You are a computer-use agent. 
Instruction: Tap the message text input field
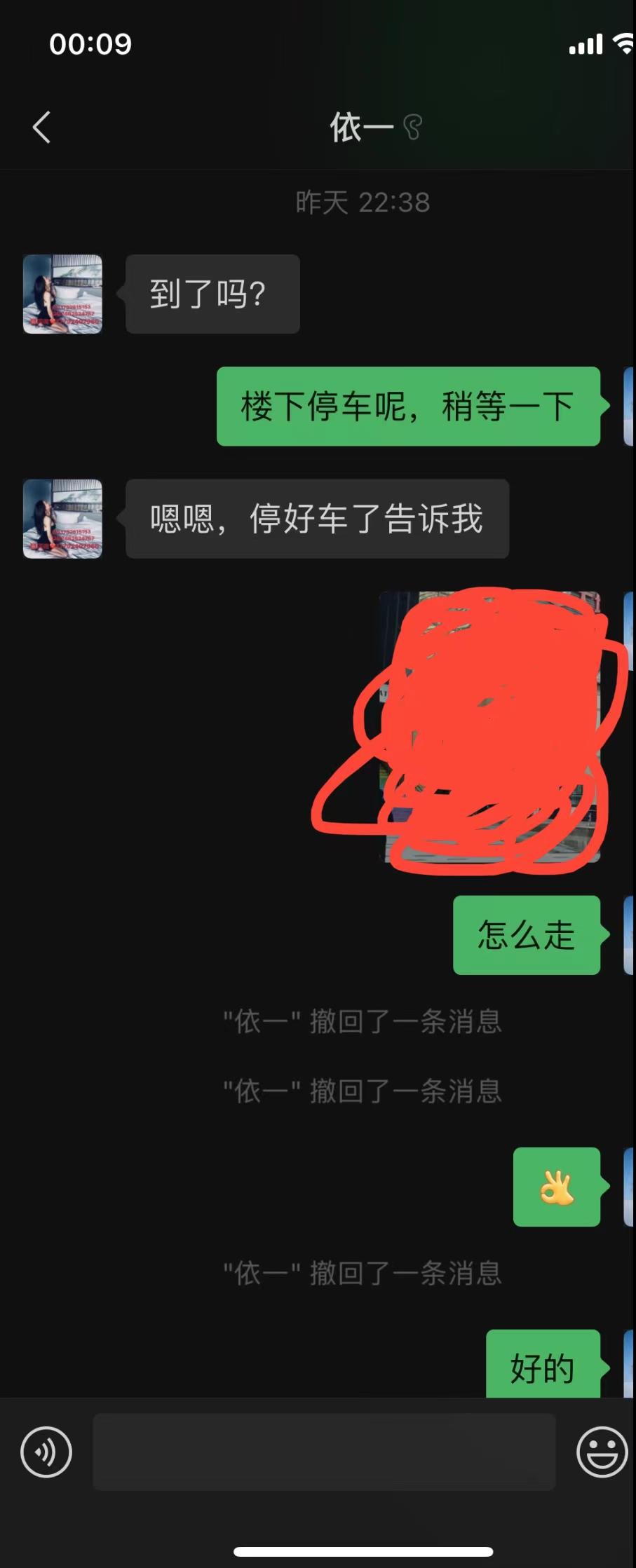[324, 1452]
